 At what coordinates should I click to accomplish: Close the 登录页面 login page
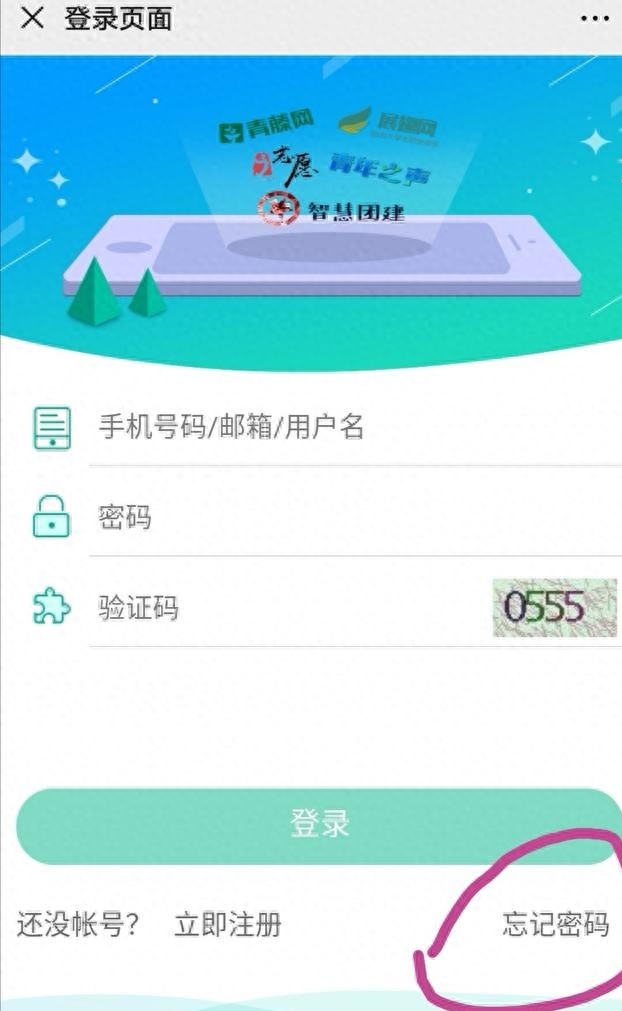32,19
